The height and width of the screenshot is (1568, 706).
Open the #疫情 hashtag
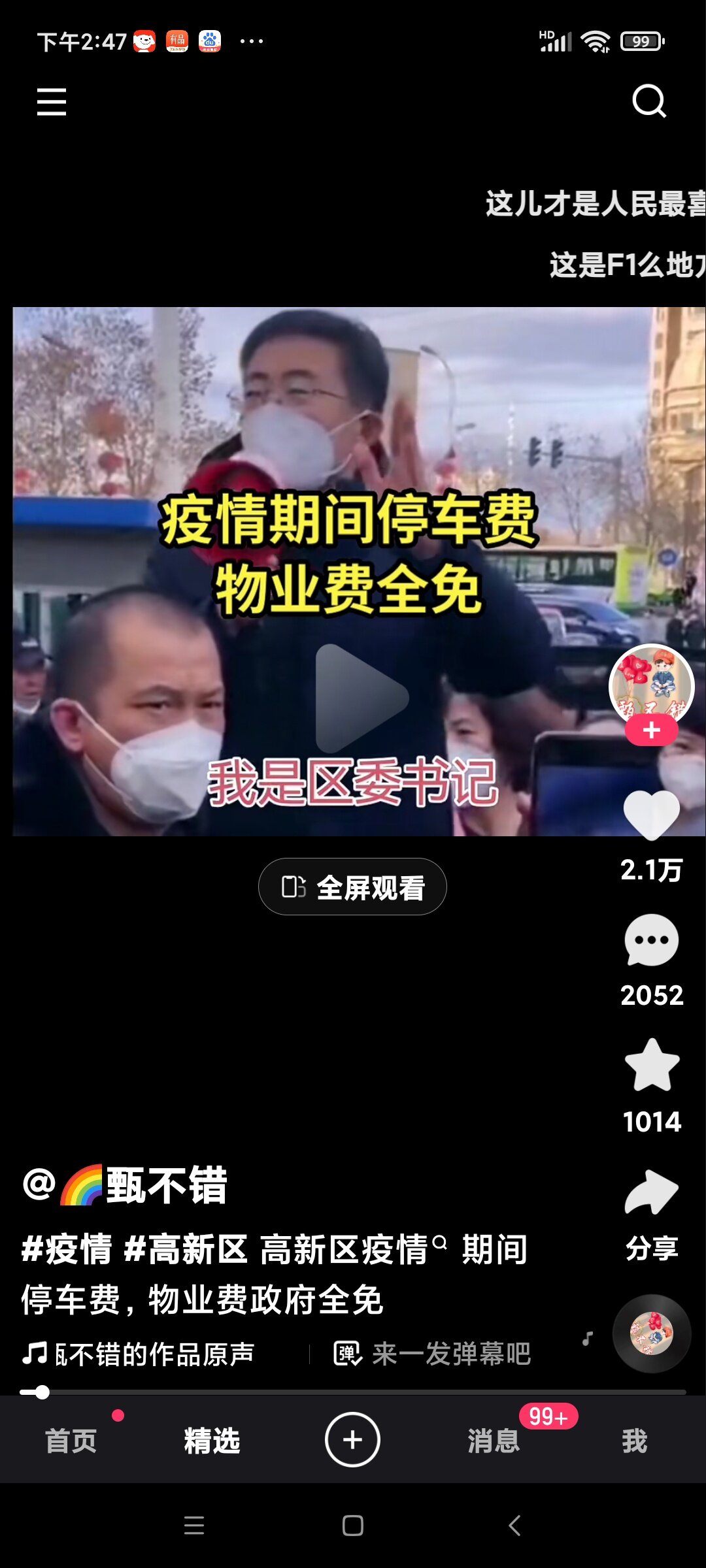point(67,1250)
